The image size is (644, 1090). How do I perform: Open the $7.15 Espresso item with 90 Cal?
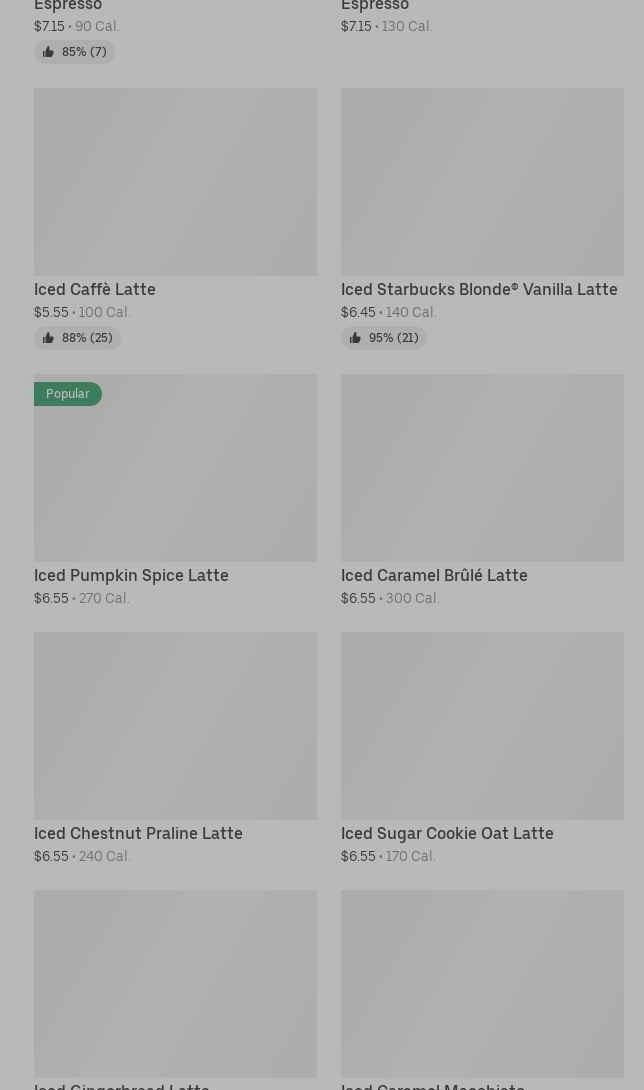pos(175,31)
